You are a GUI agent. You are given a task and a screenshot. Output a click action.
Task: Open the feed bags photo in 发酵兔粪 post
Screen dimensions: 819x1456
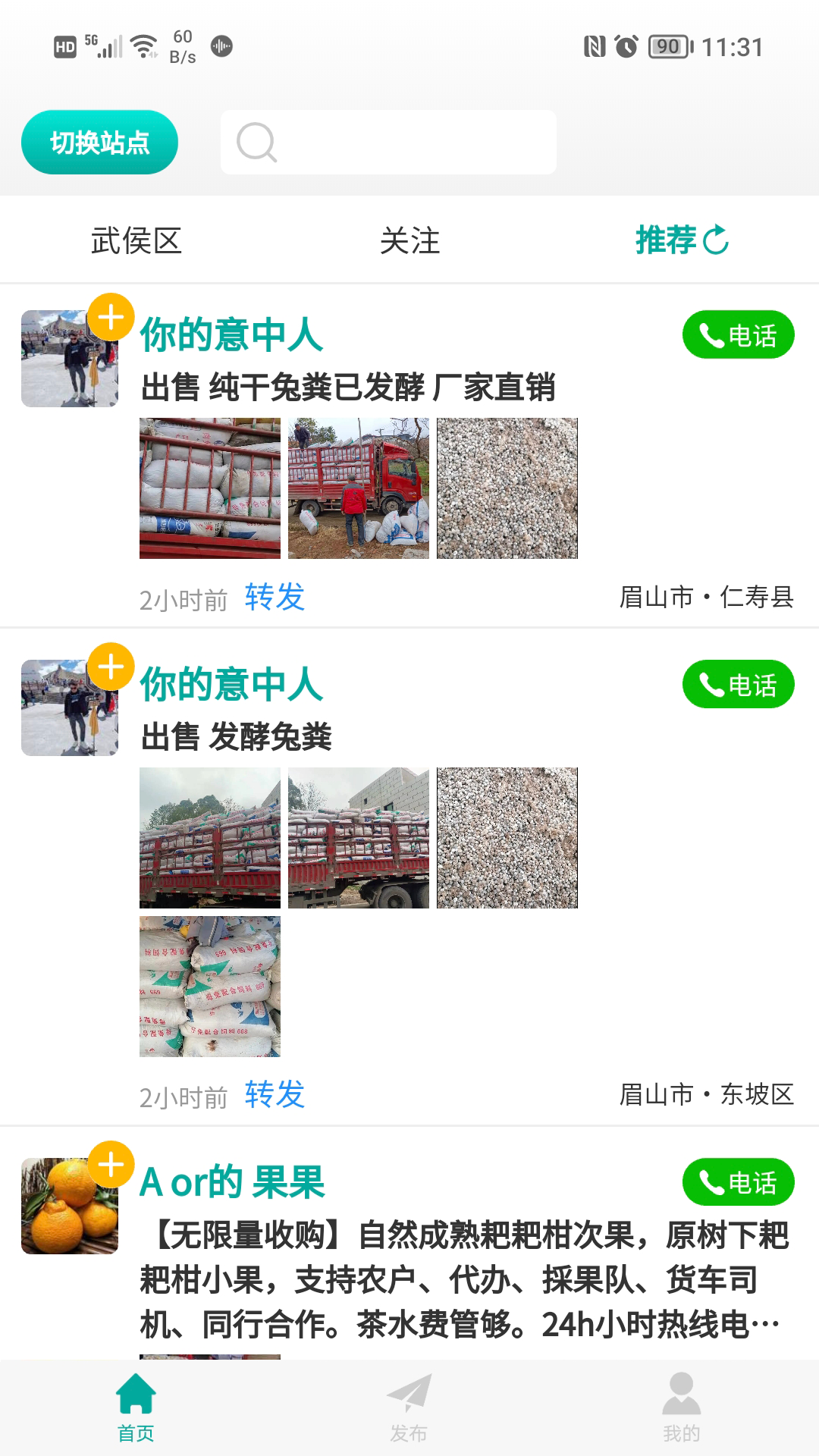click(x=210, y=987)
